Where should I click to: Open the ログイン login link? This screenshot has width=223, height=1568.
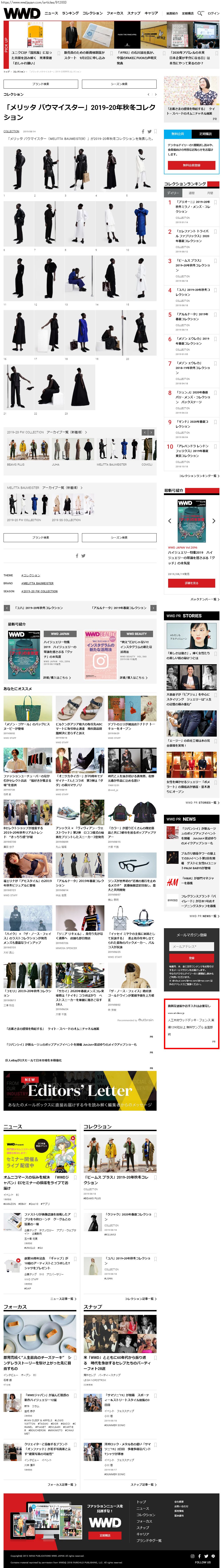(213, 13)
